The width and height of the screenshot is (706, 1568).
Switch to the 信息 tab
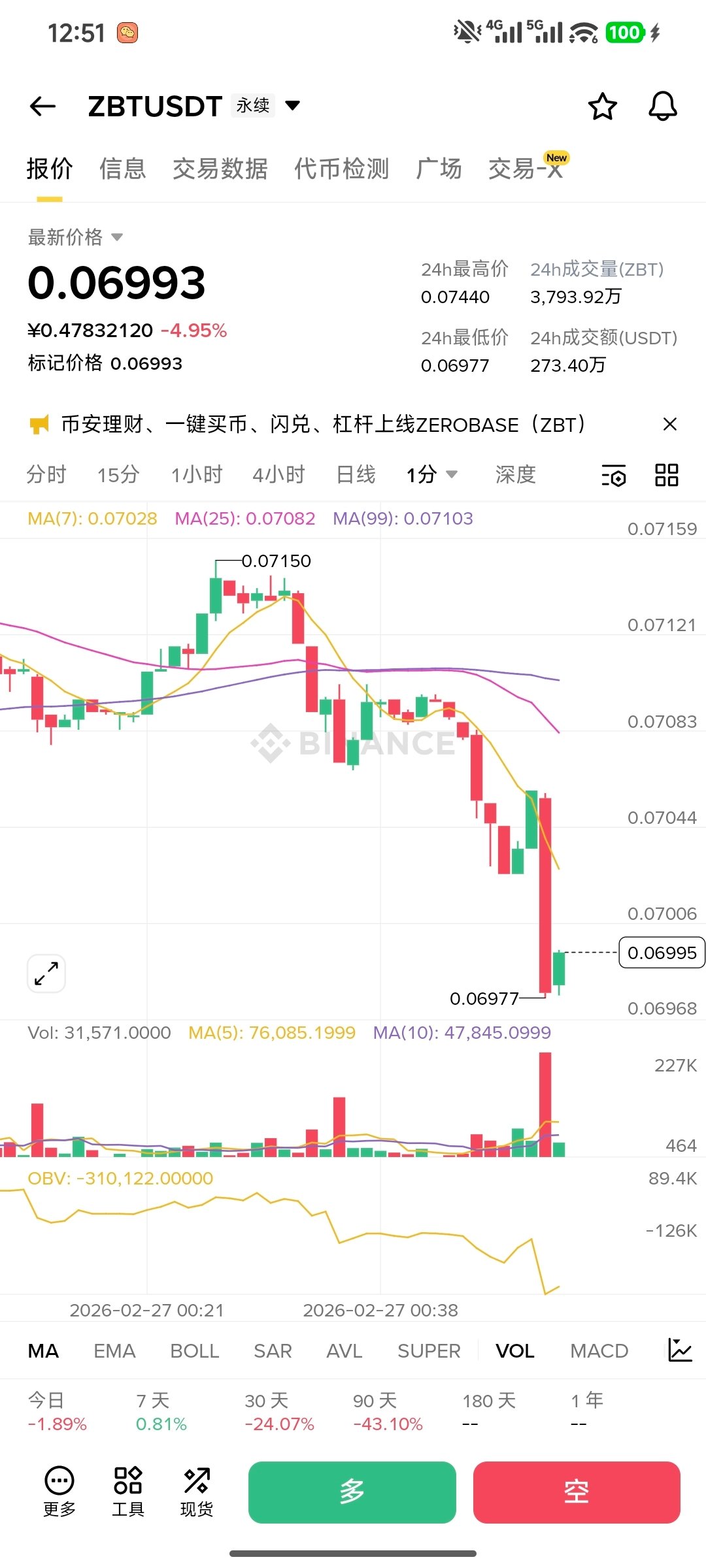[x=122, y=169]
